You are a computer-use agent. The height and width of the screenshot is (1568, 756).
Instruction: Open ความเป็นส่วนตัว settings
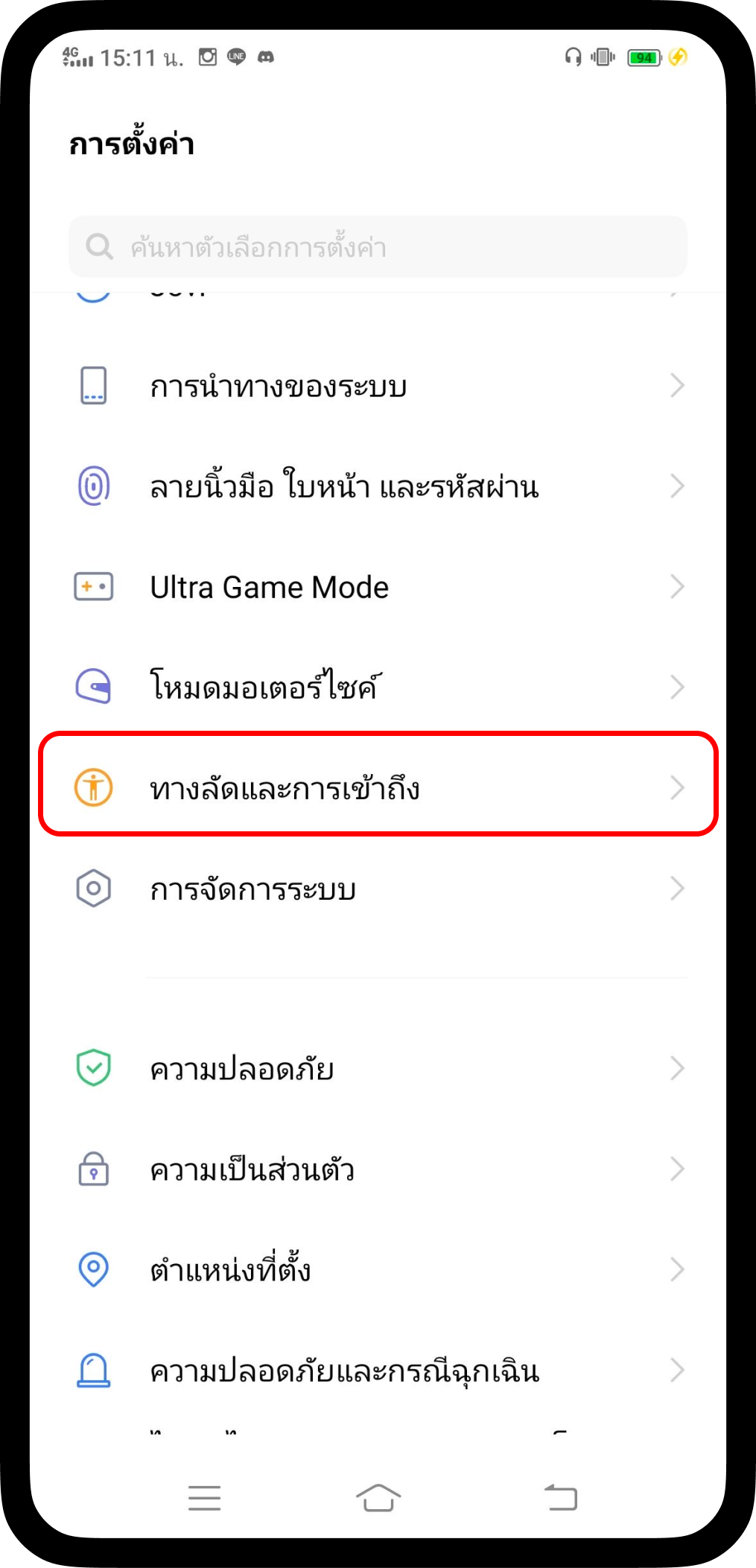[378, 1169]
